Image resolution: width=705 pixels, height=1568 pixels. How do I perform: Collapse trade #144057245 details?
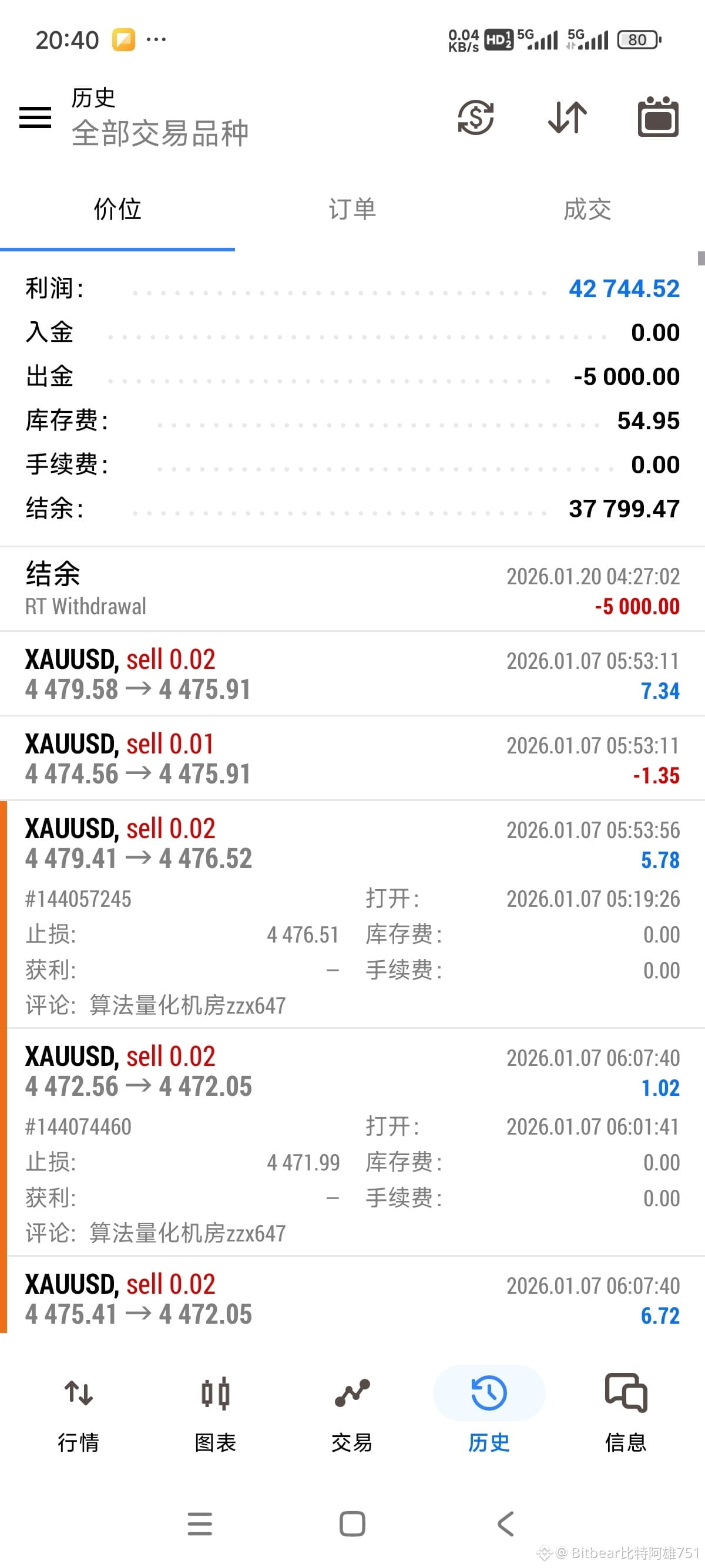(x=352, y=914)
